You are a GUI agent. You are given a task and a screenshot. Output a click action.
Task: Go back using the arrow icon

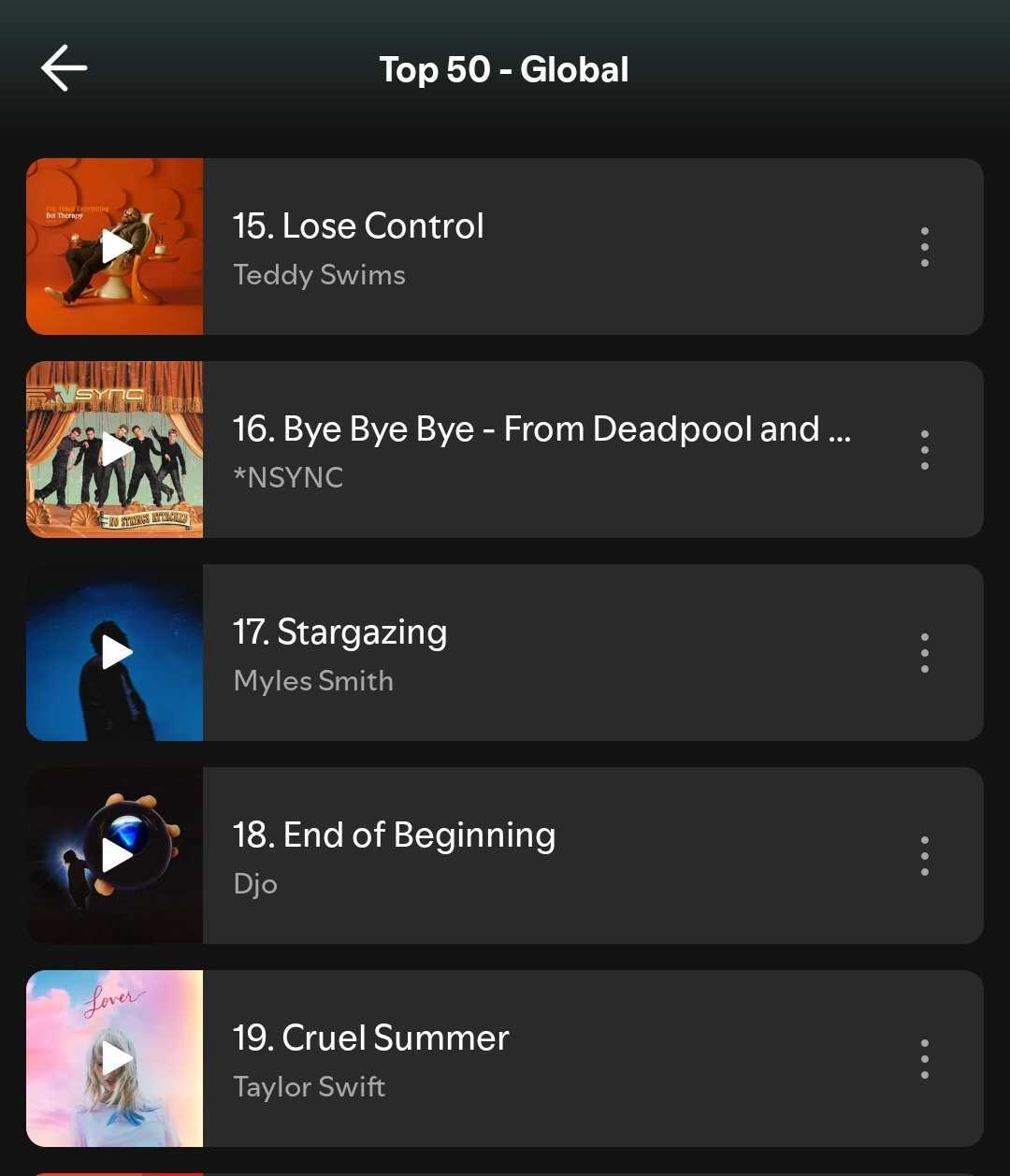point(64,68)
